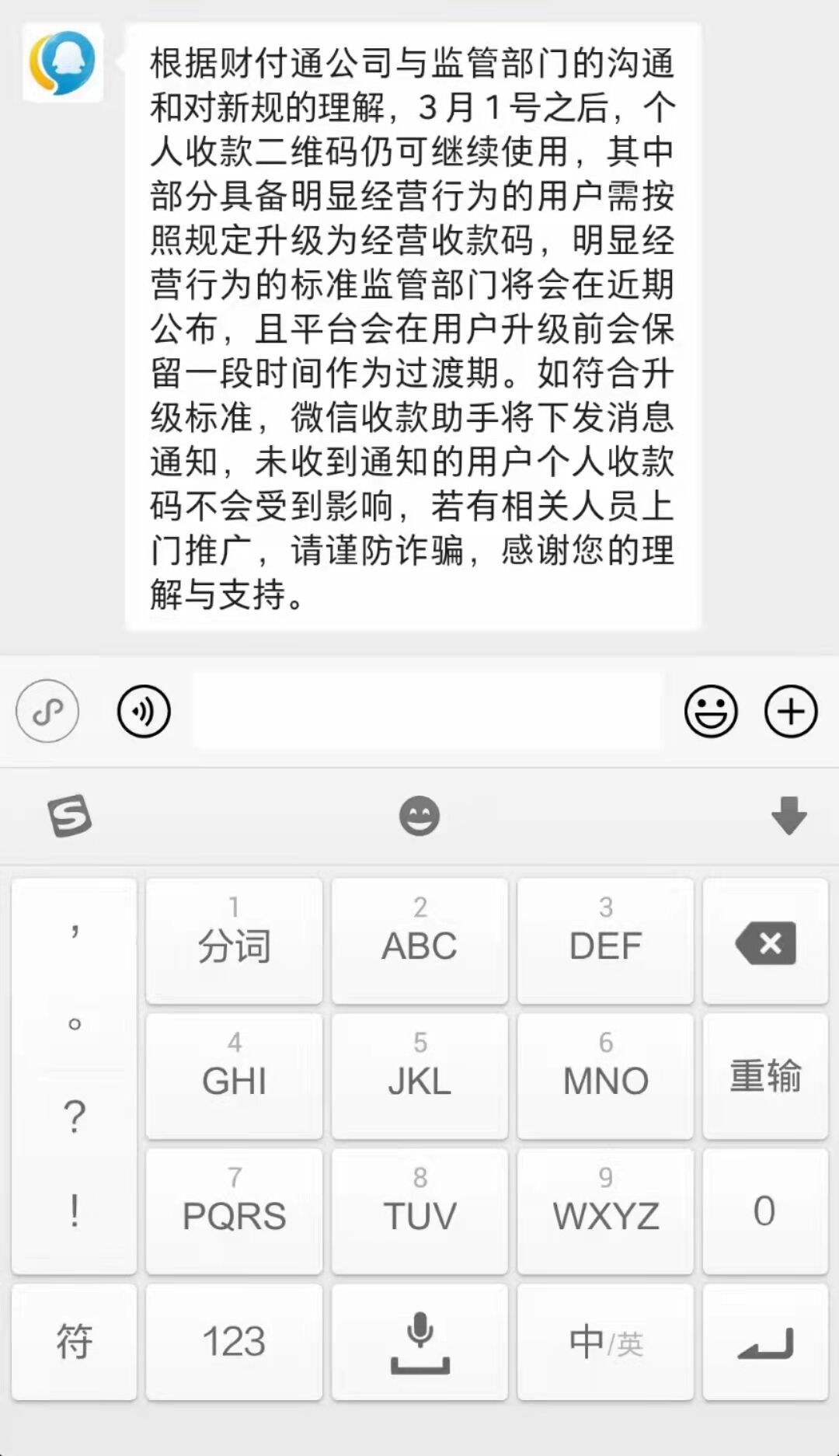Tap the microphone space key
Viewport: 839px width, 1456px height.
419,1342
